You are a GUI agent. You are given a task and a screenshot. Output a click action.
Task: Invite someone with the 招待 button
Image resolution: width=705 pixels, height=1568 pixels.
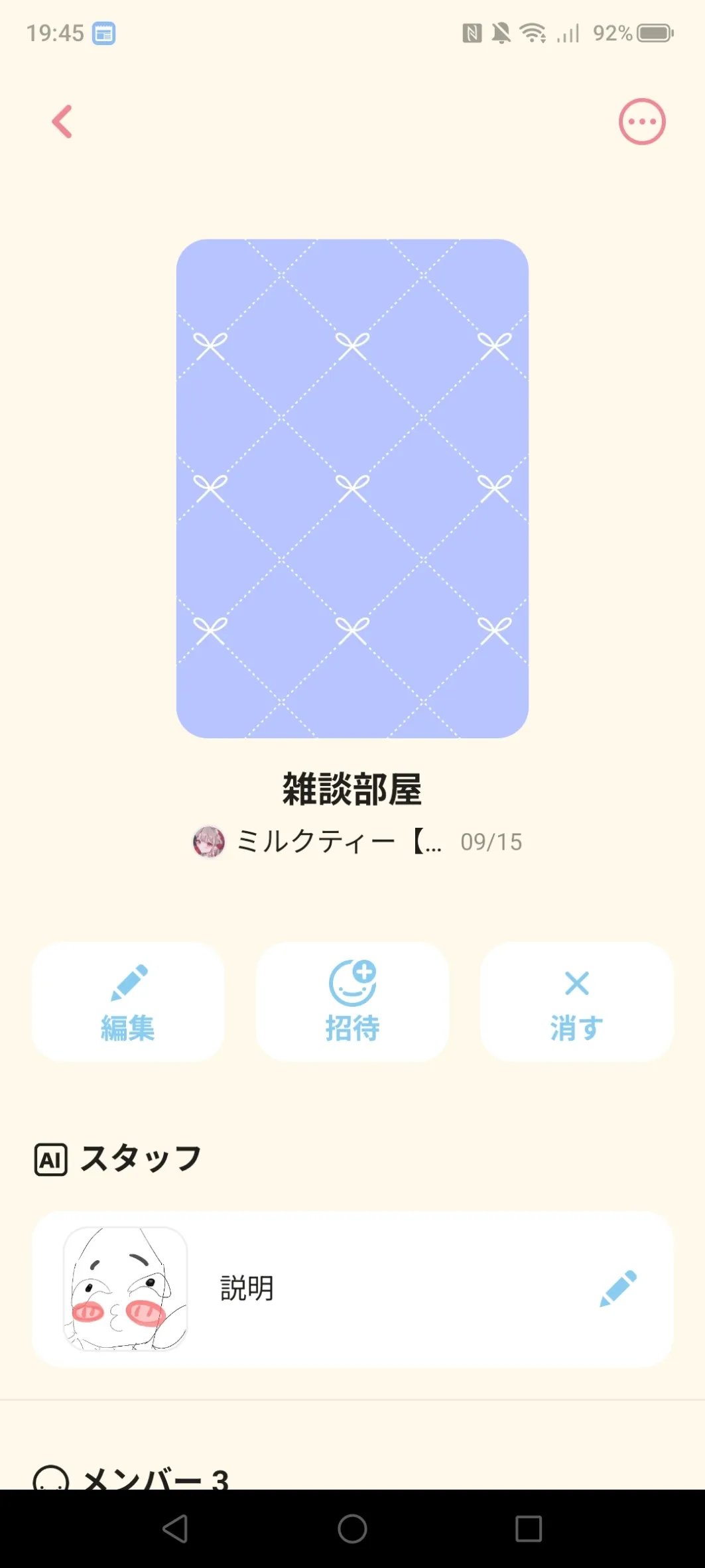click(352, 1002)
